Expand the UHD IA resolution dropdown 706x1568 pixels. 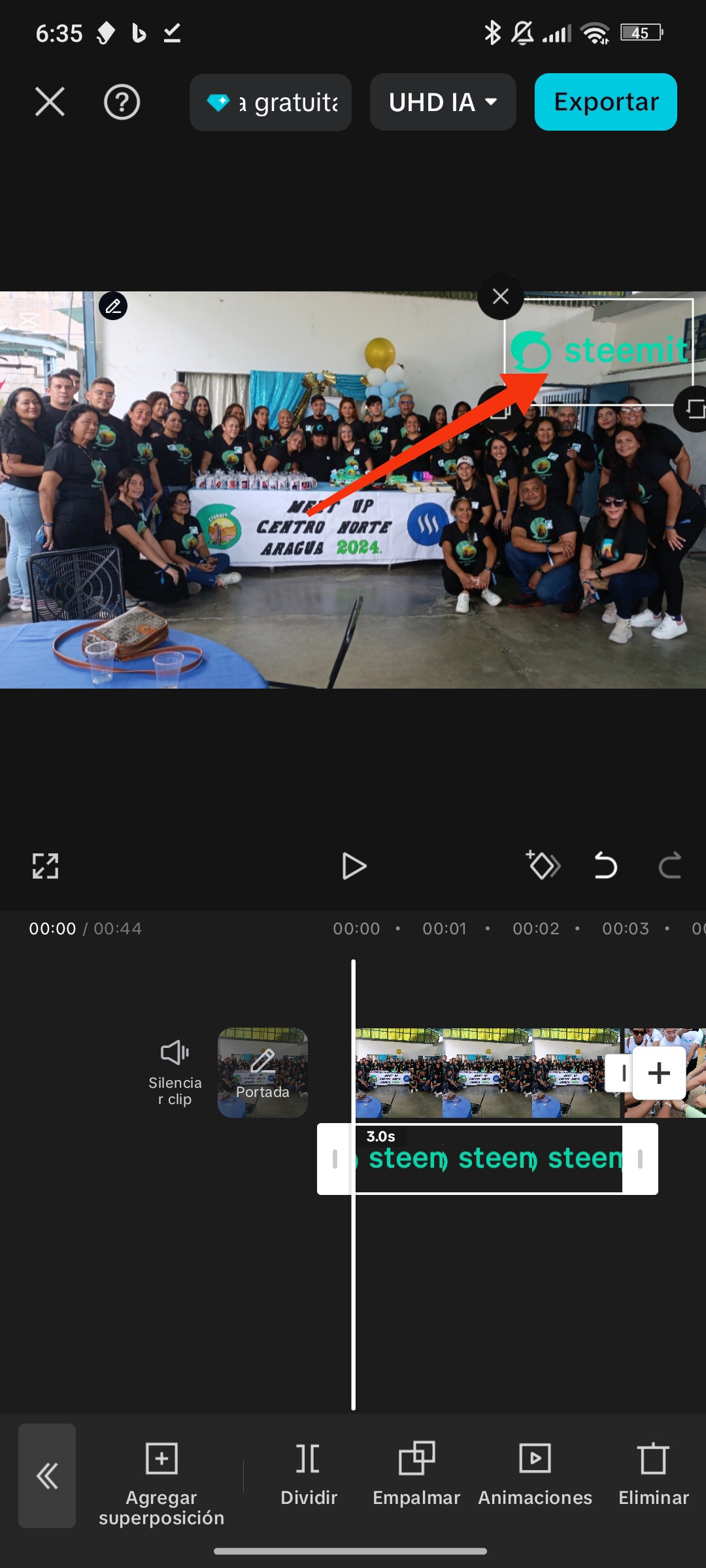443,102
